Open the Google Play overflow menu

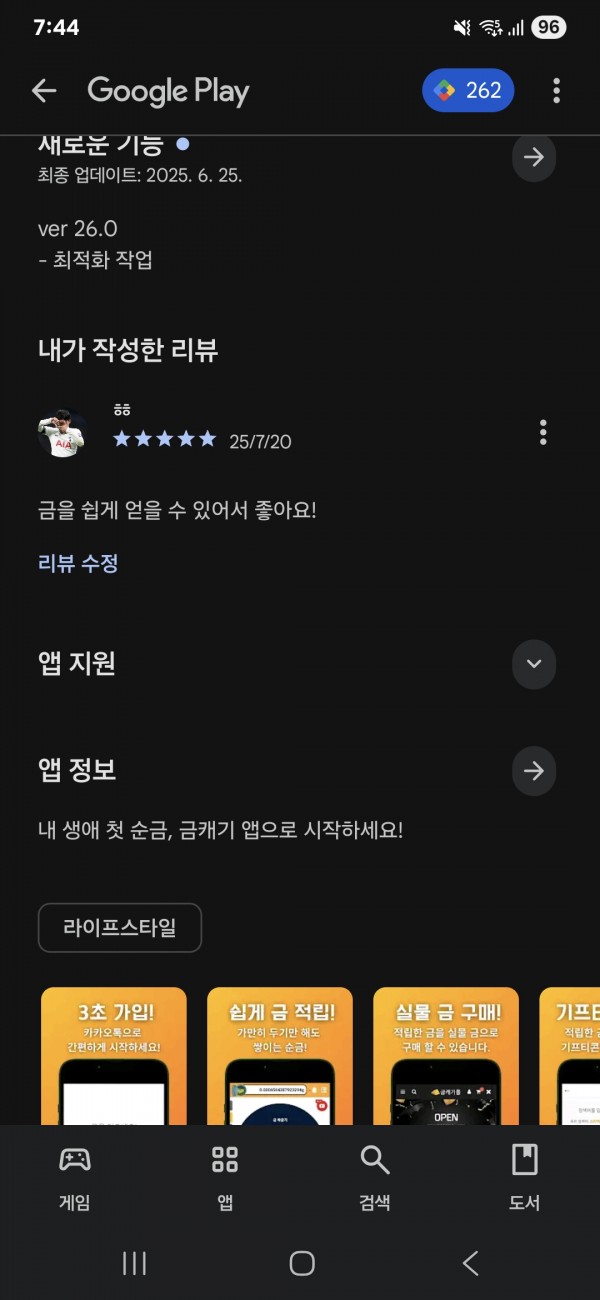click(556, 91)
